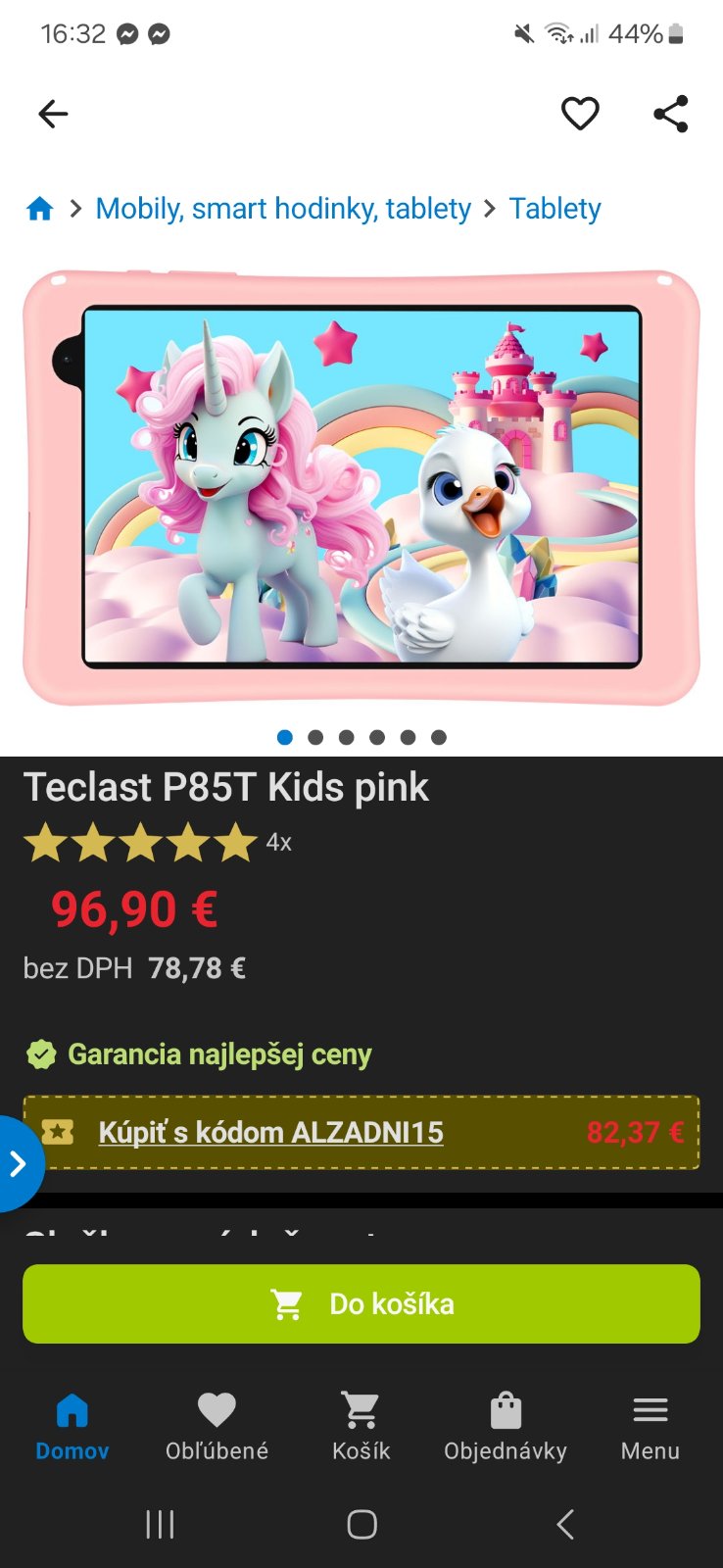Image resolution: width=723 pixels, height=1568 pixels.
Task: Open the Teclast tablet product image
Action: [361, 487]
